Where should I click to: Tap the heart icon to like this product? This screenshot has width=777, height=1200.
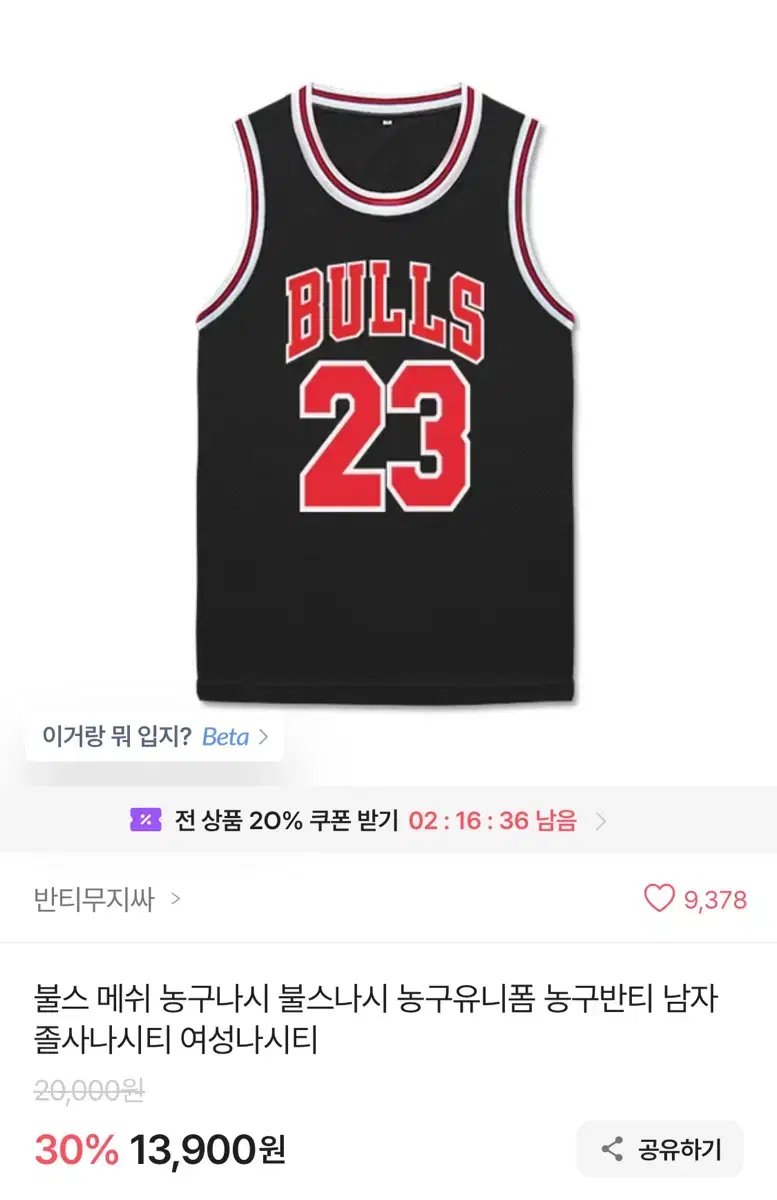point(660,899)
